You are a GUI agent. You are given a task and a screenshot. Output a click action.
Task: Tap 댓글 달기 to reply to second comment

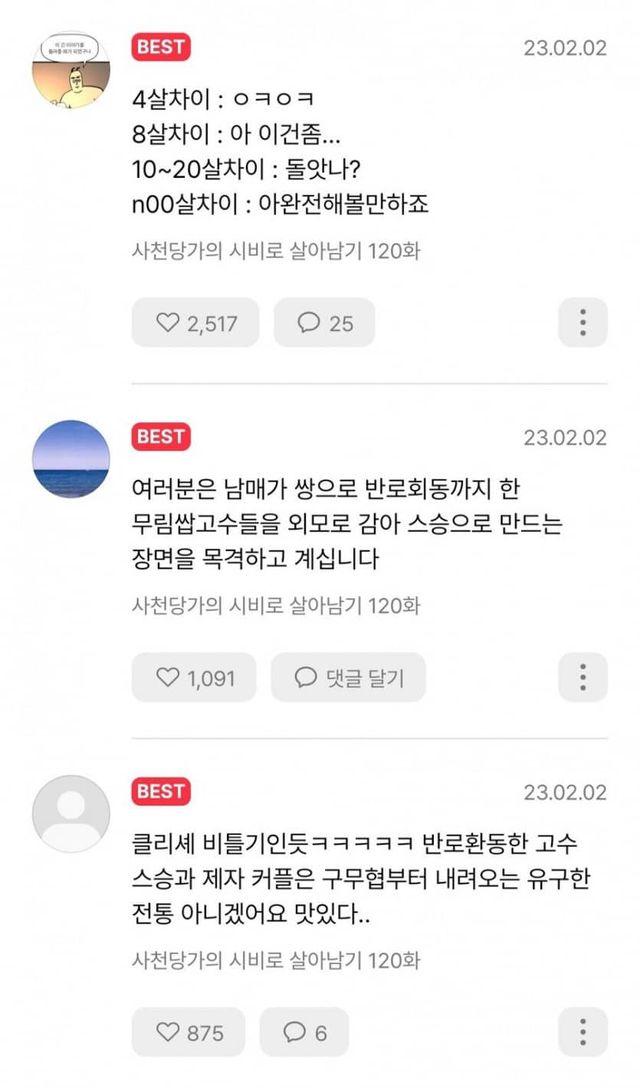point(348,678)
